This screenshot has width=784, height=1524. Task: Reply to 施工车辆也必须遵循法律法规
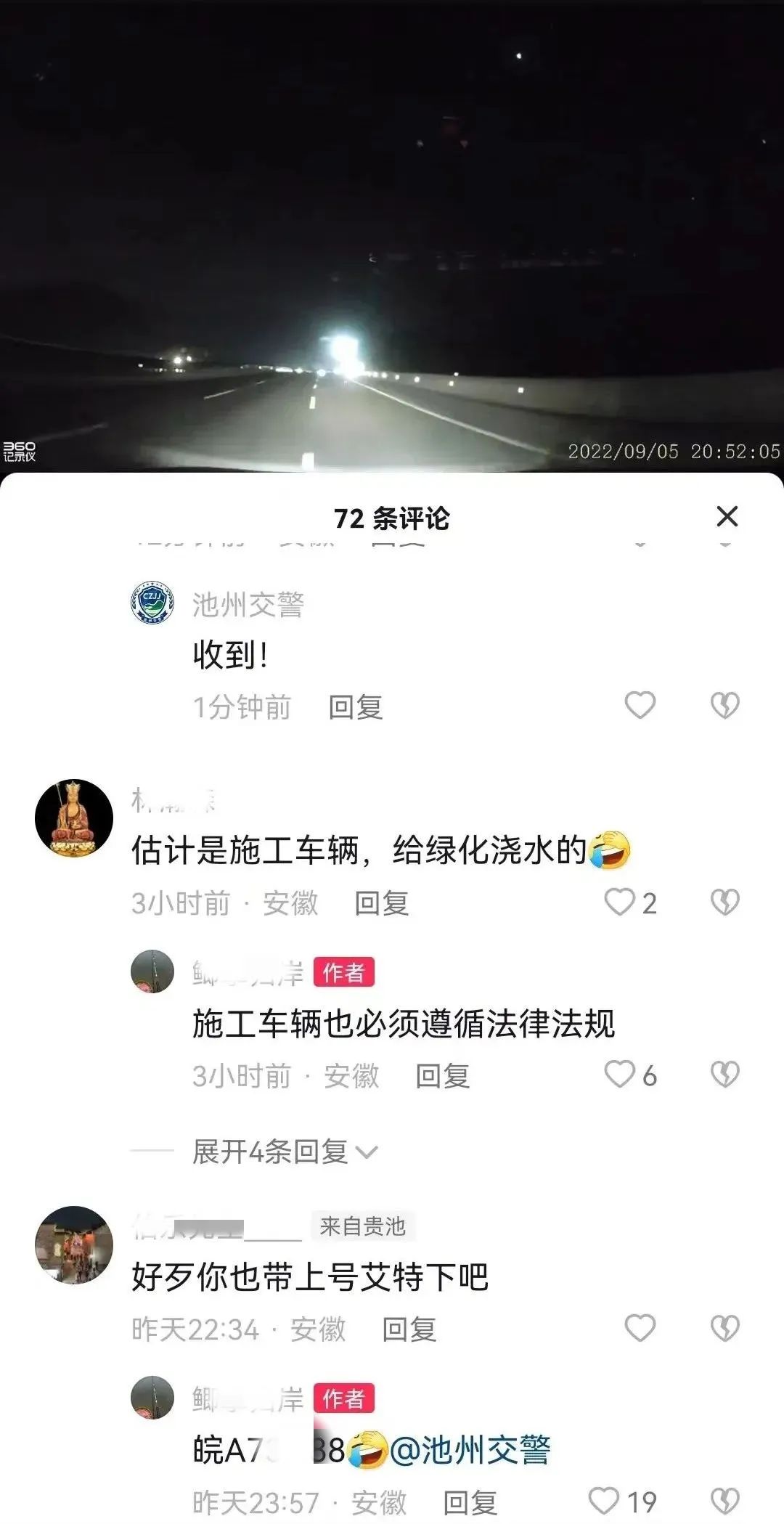click(442, 1076)
